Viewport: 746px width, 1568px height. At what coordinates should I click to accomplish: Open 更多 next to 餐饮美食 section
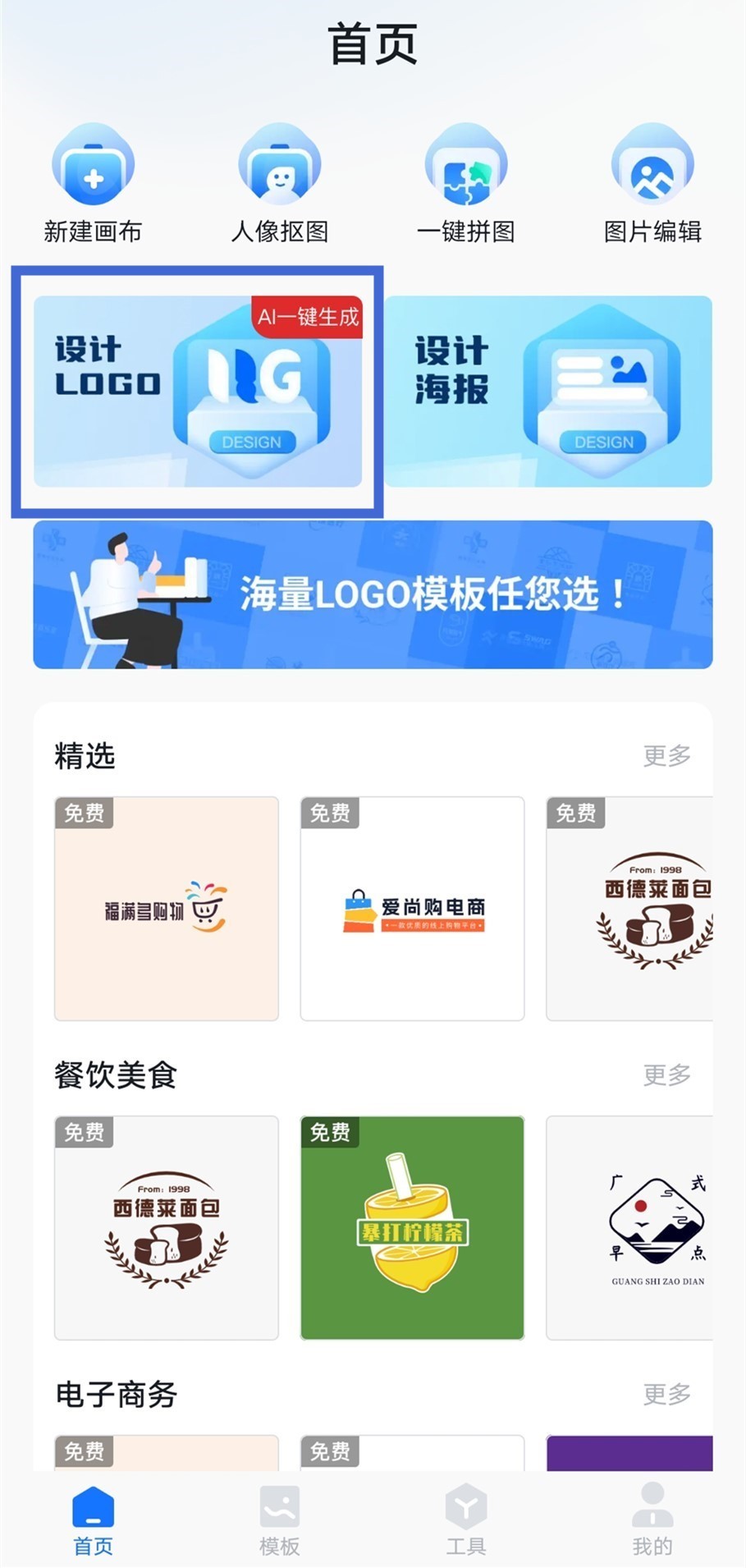click(666, 1074)
